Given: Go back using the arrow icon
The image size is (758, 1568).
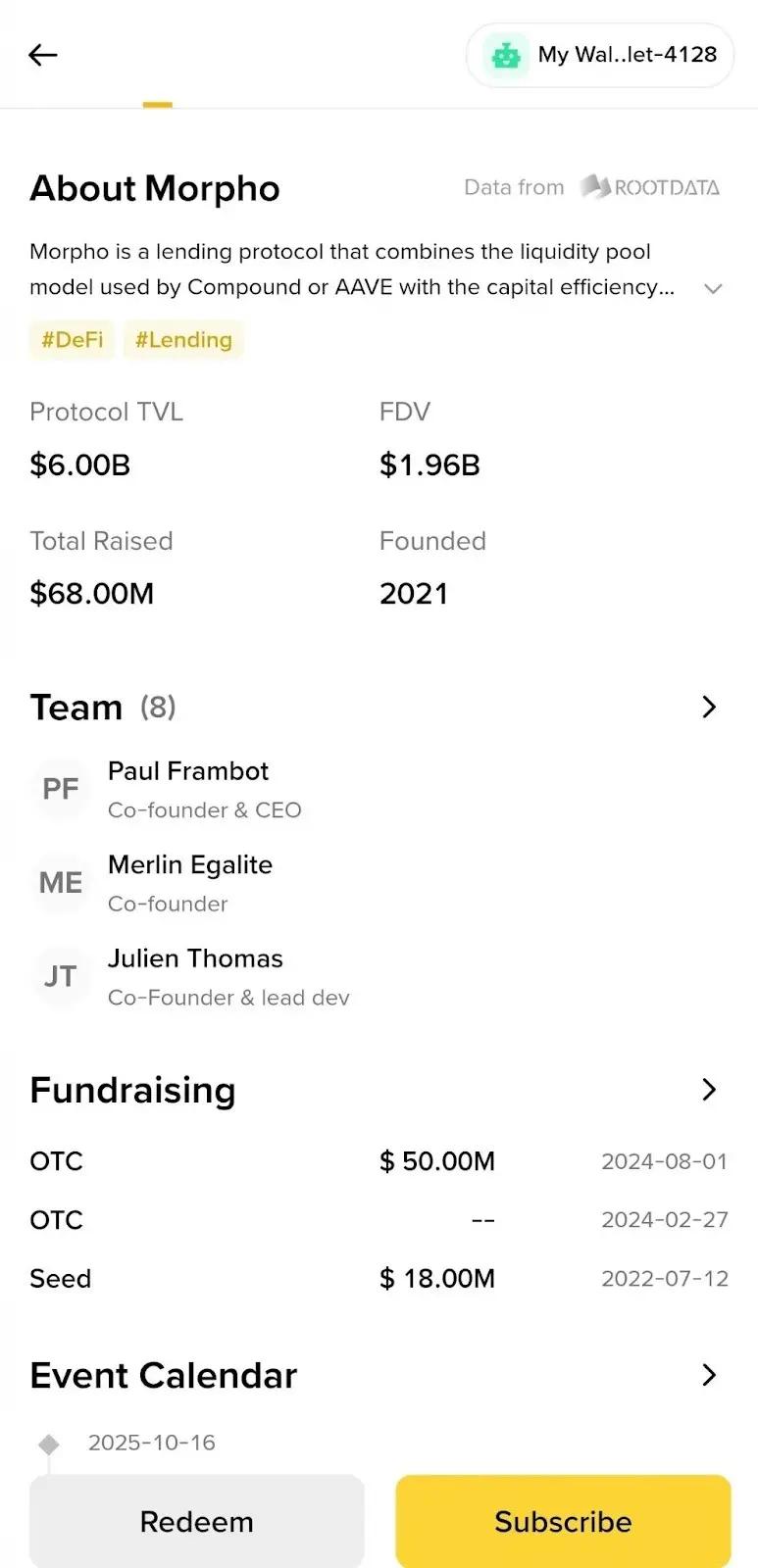Looking at the screenshot, I should tap(43, 55).
